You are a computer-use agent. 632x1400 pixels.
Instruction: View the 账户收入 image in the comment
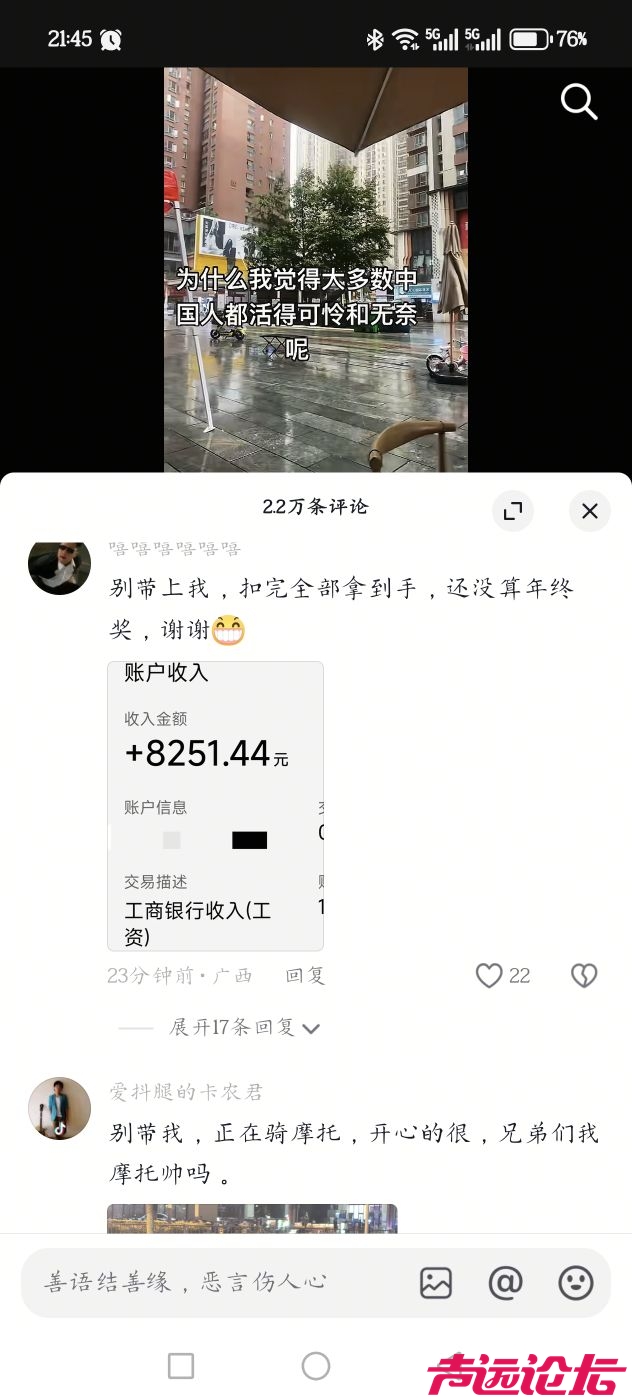tap(215, 805)
